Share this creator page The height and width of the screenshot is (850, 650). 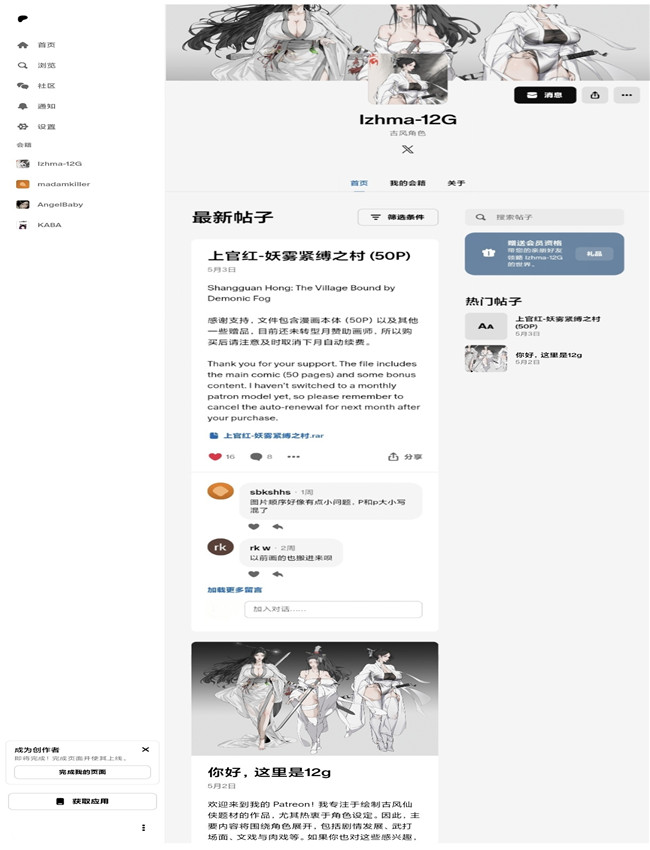pyautogui.click(x=595, y=95)
